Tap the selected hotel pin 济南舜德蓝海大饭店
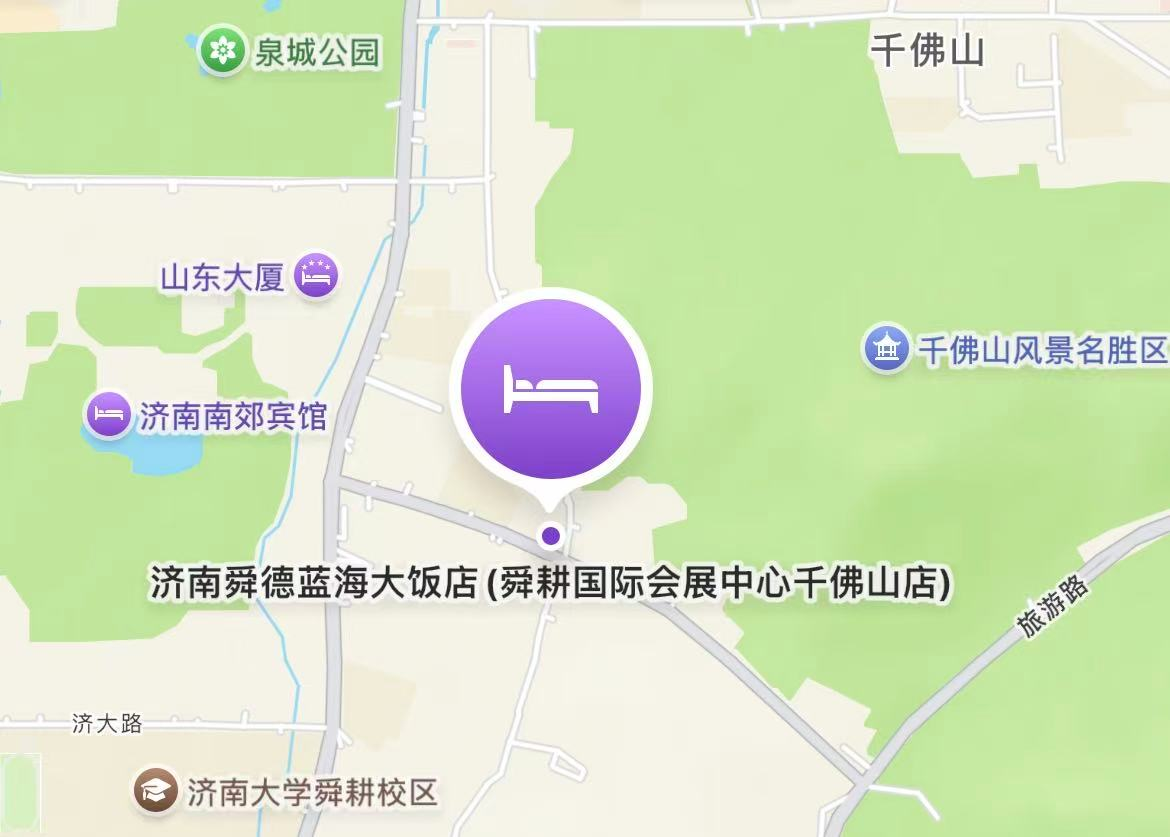1170x837 pixels. click(550, 390)
